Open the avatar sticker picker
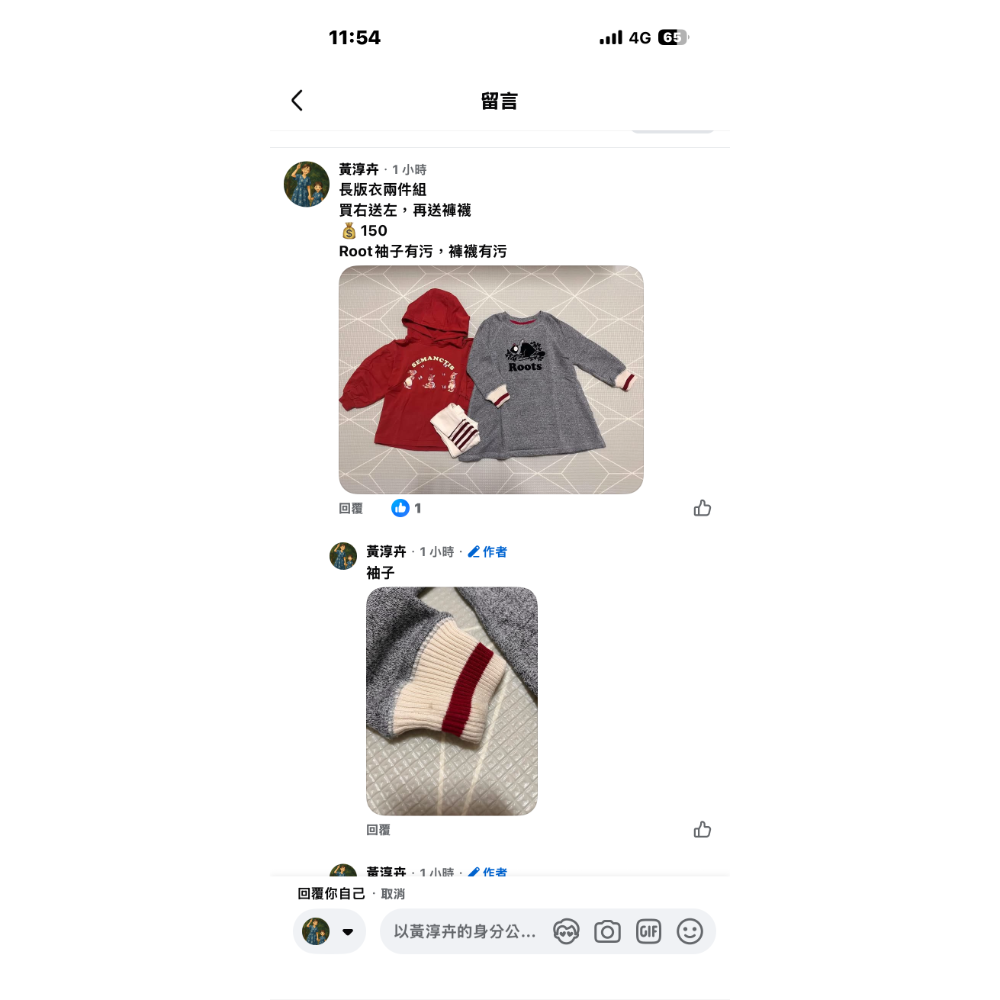Screen dimensions: 1000x1000 tap(566, 931)
